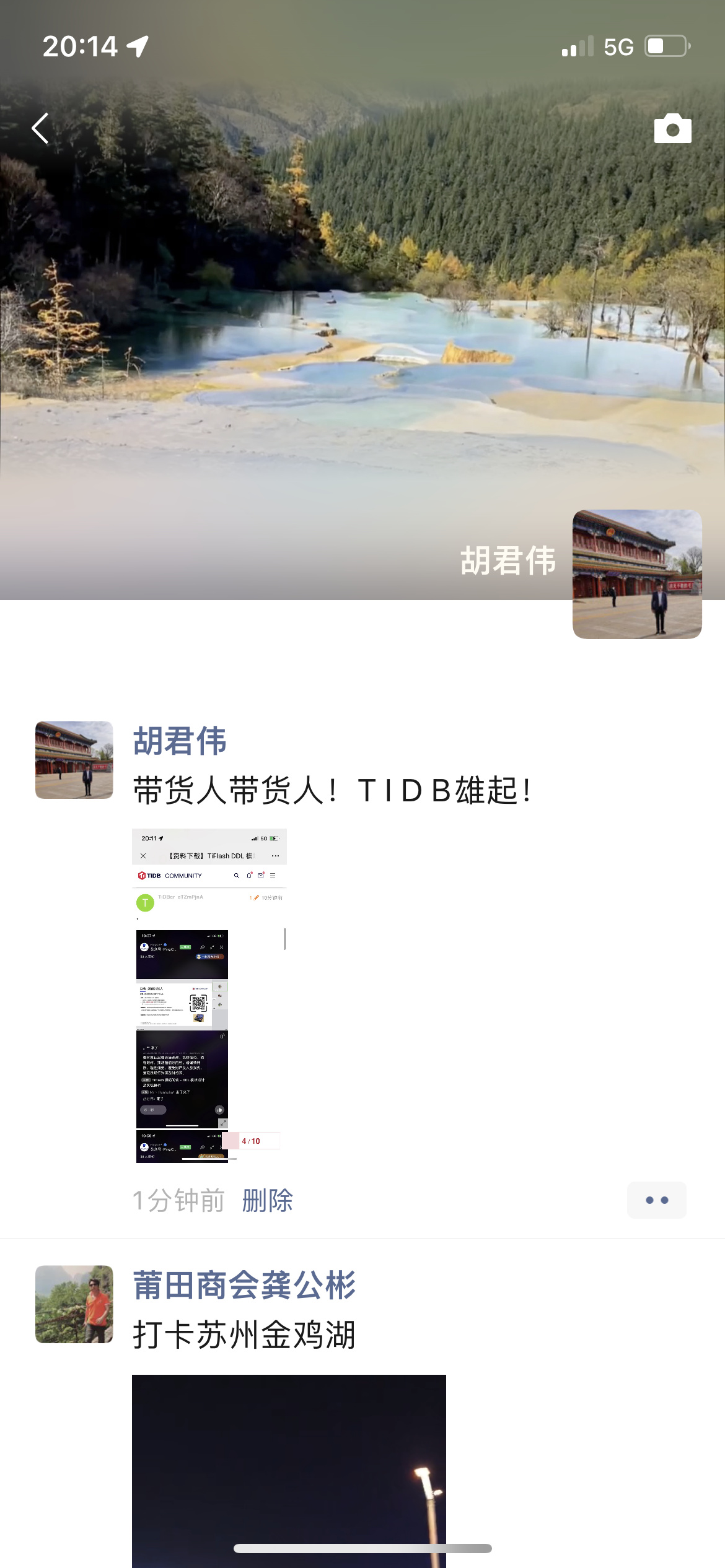Open the camera to post a moment
The height and width of the screenshot is (1568, 725).
coord(672,129)
